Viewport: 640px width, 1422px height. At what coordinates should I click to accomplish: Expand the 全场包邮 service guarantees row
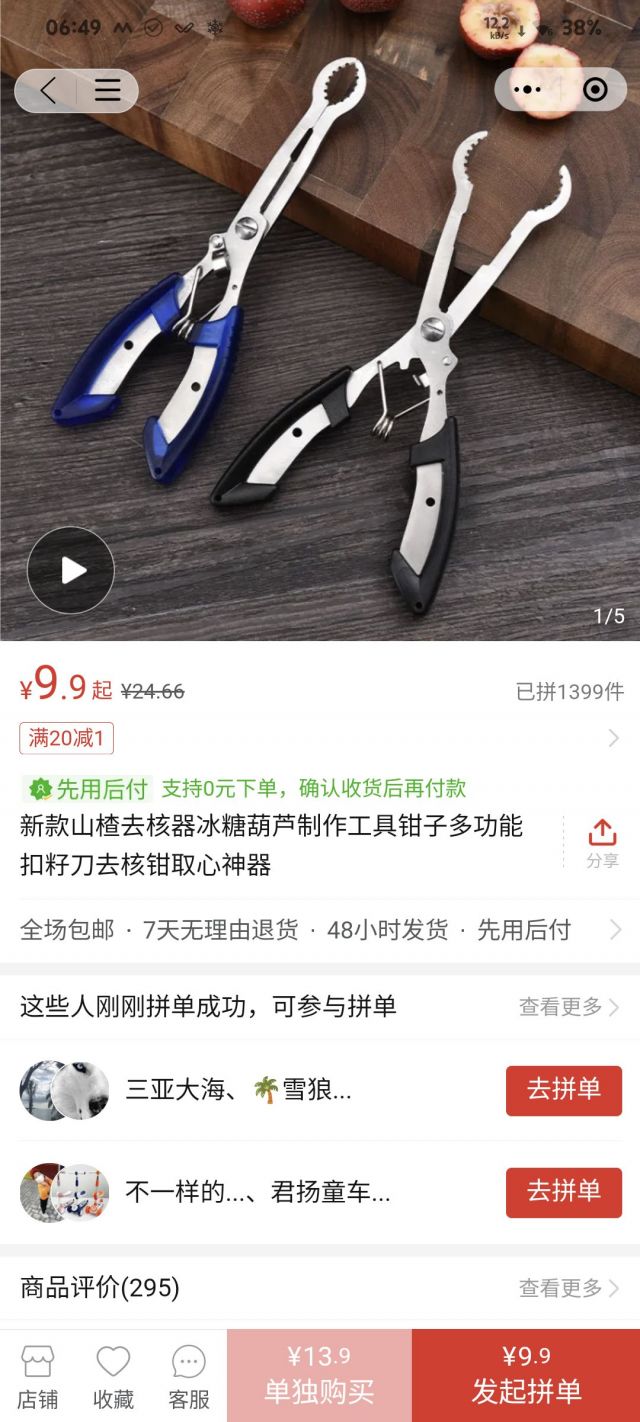click(x=320, y=930)
